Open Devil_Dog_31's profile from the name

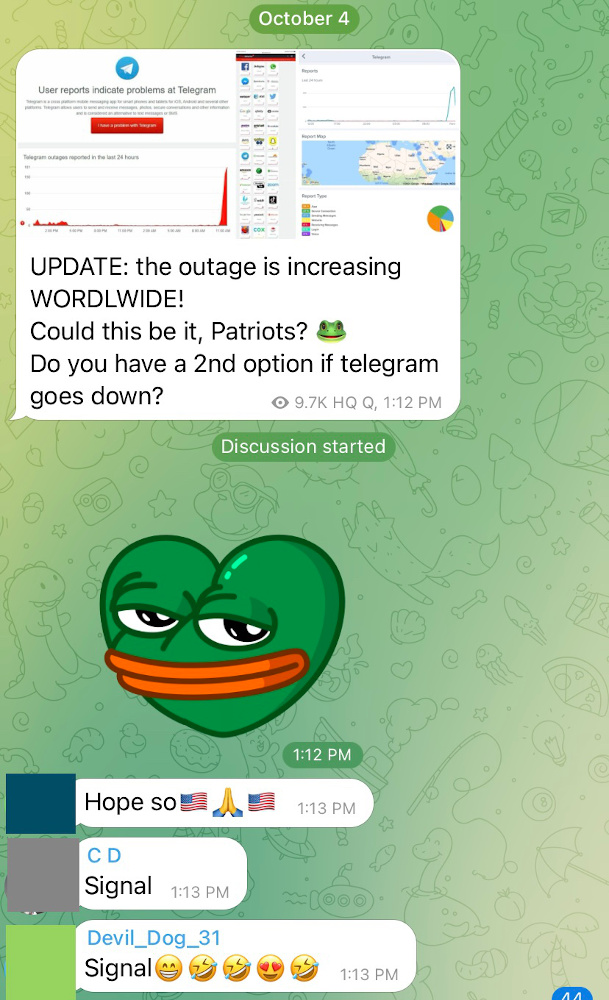pyautogui.click(x=154, y=938)
